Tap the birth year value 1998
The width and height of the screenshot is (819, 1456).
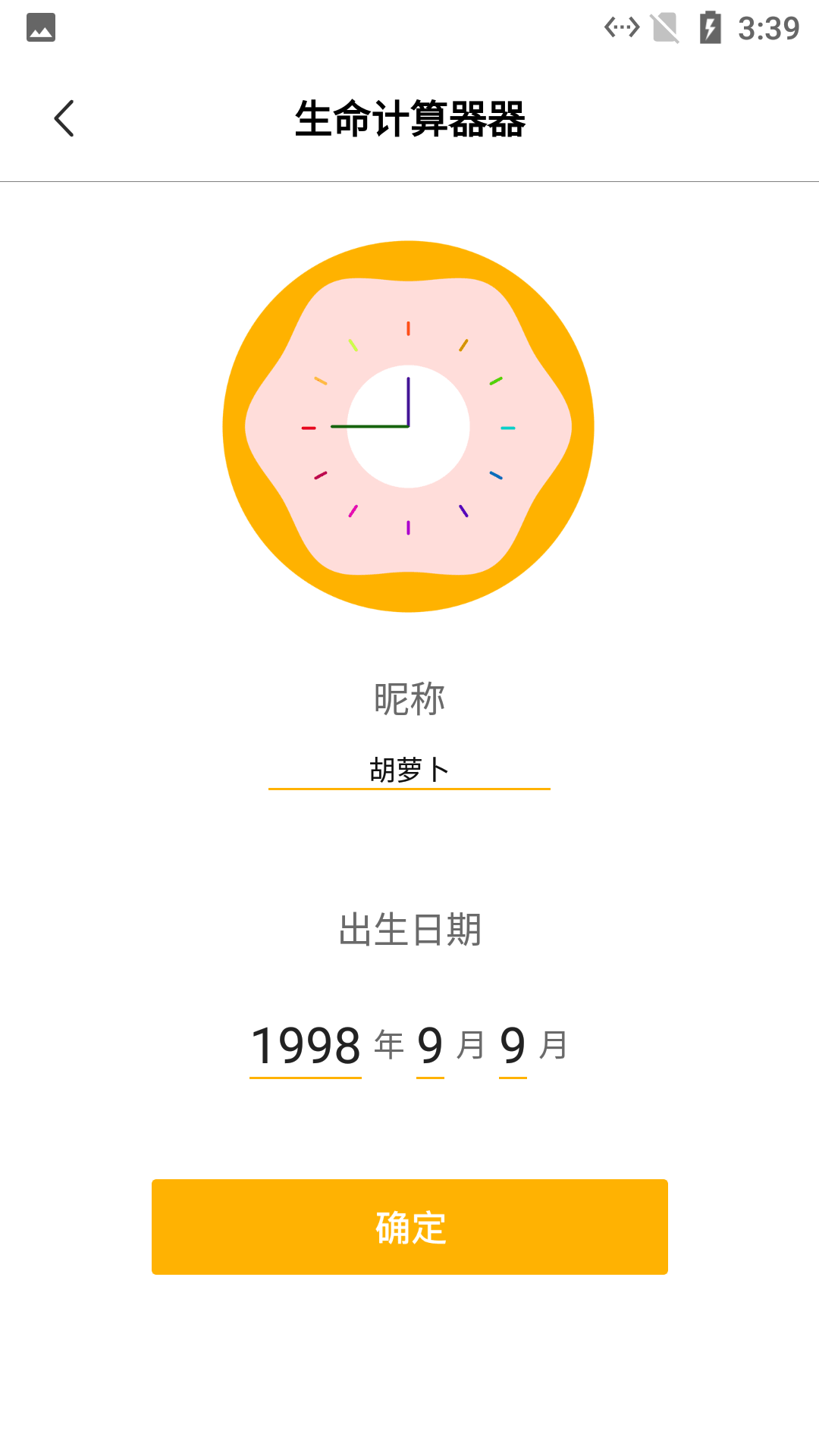305,1045
